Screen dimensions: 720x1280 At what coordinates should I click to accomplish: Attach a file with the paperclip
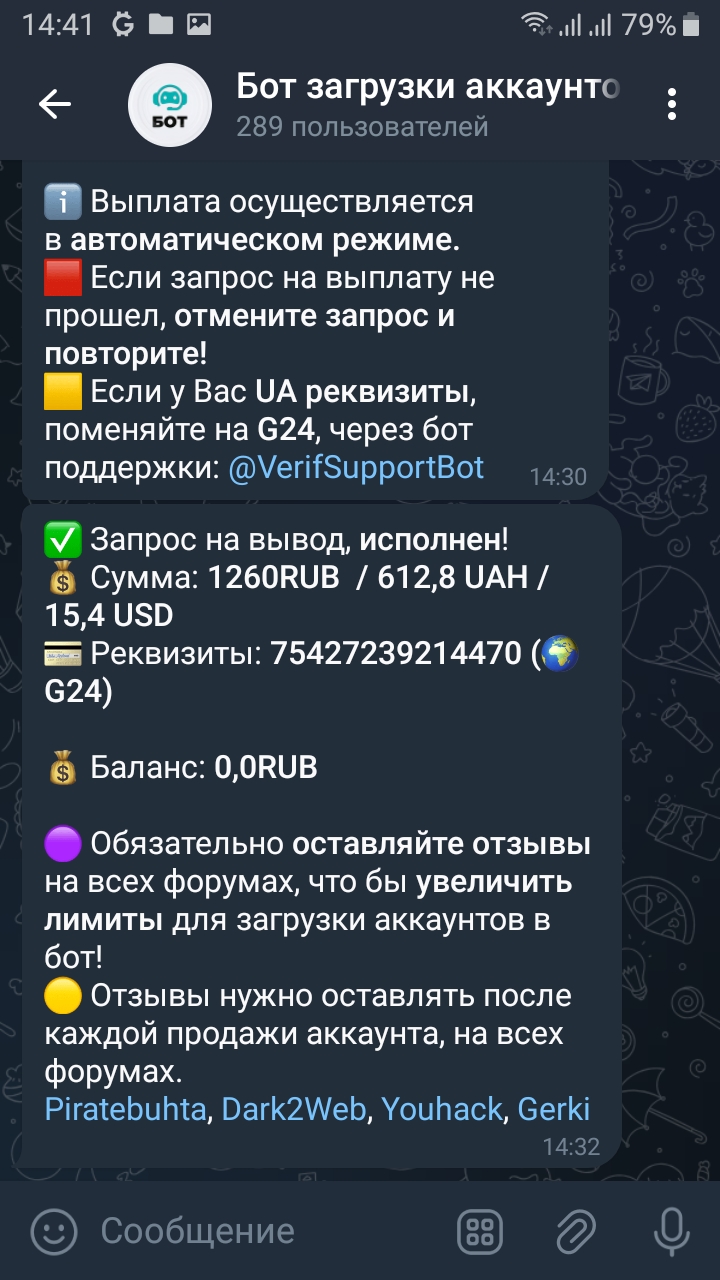pyautogui.click(x=576, y=1231)
